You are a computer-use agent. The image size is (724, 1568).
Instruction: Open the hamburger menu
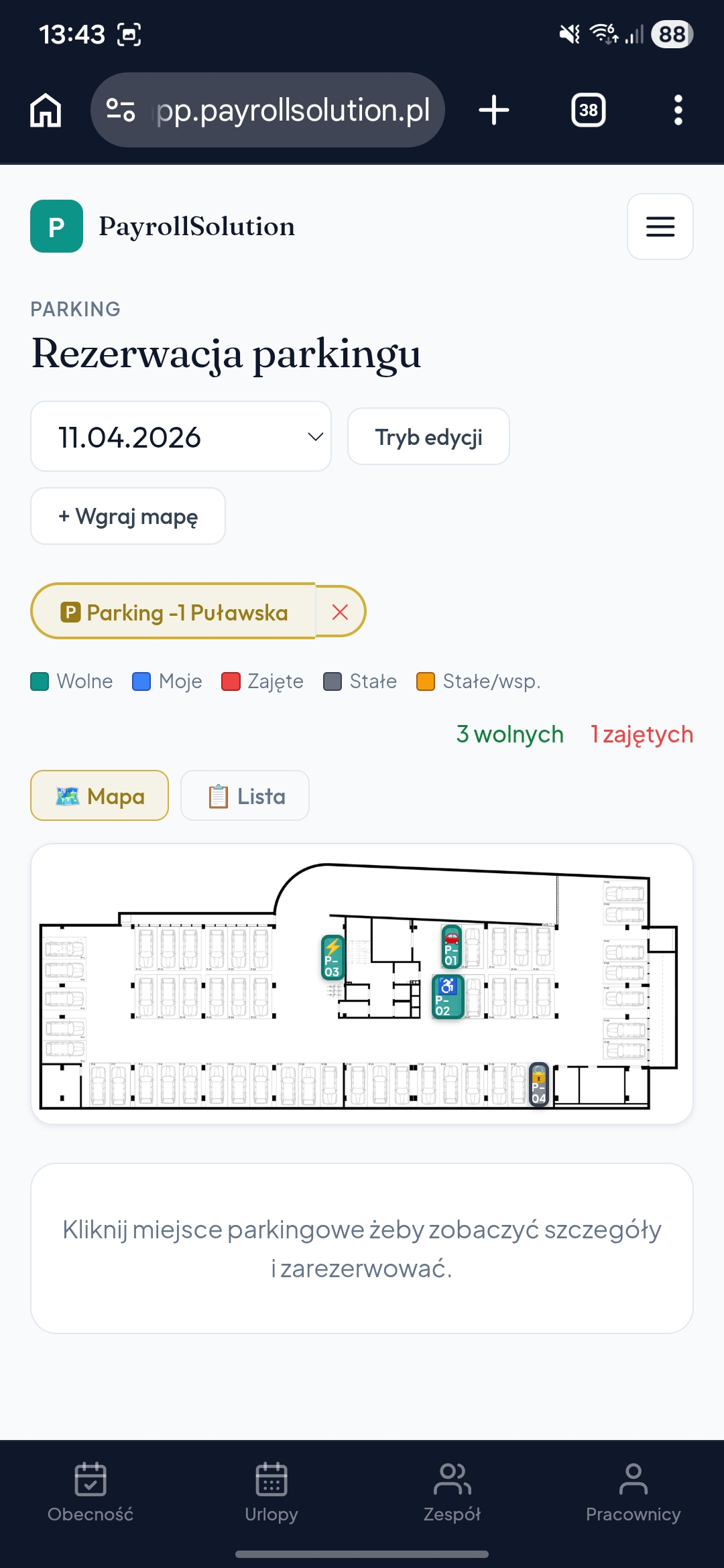[x=660, y=226]
